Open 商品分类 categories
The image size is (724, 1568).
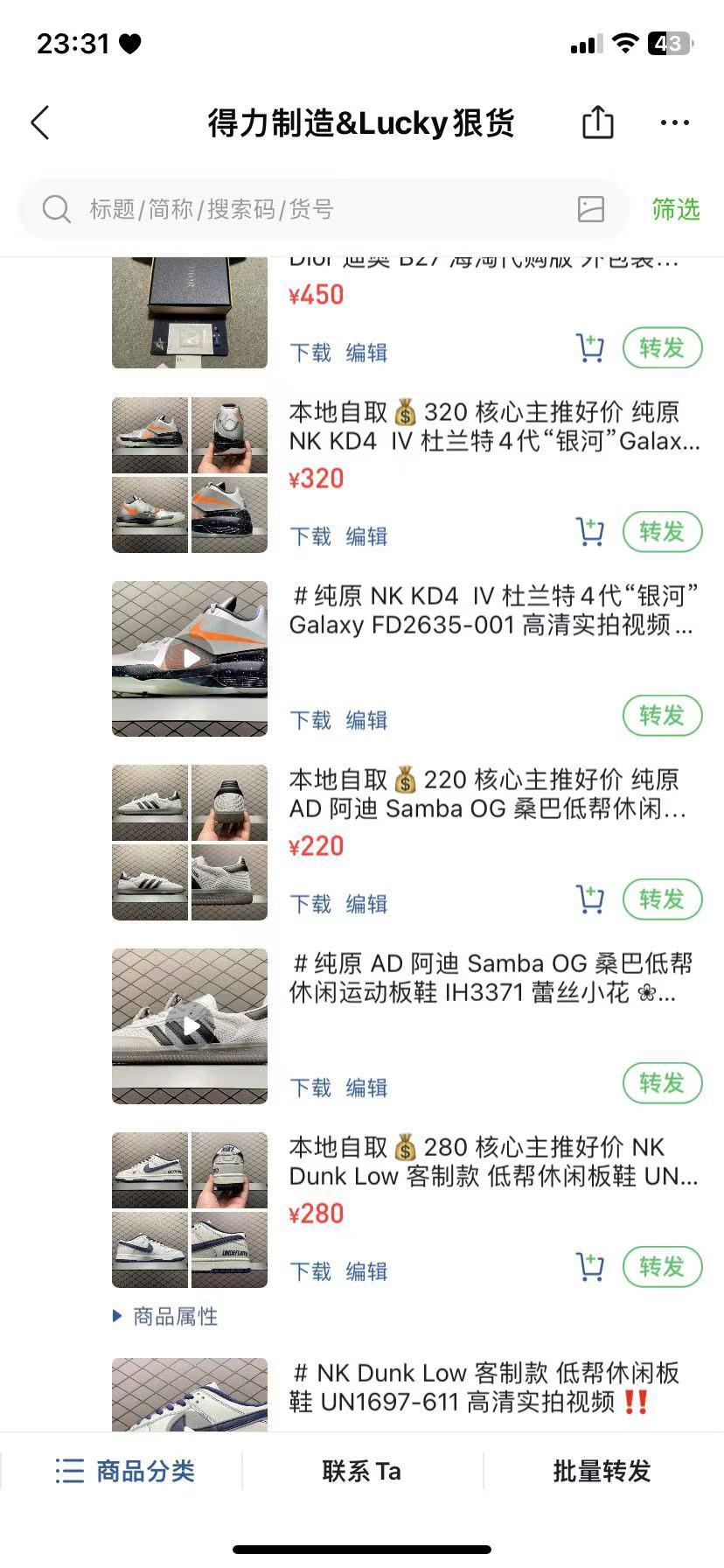125,1471
